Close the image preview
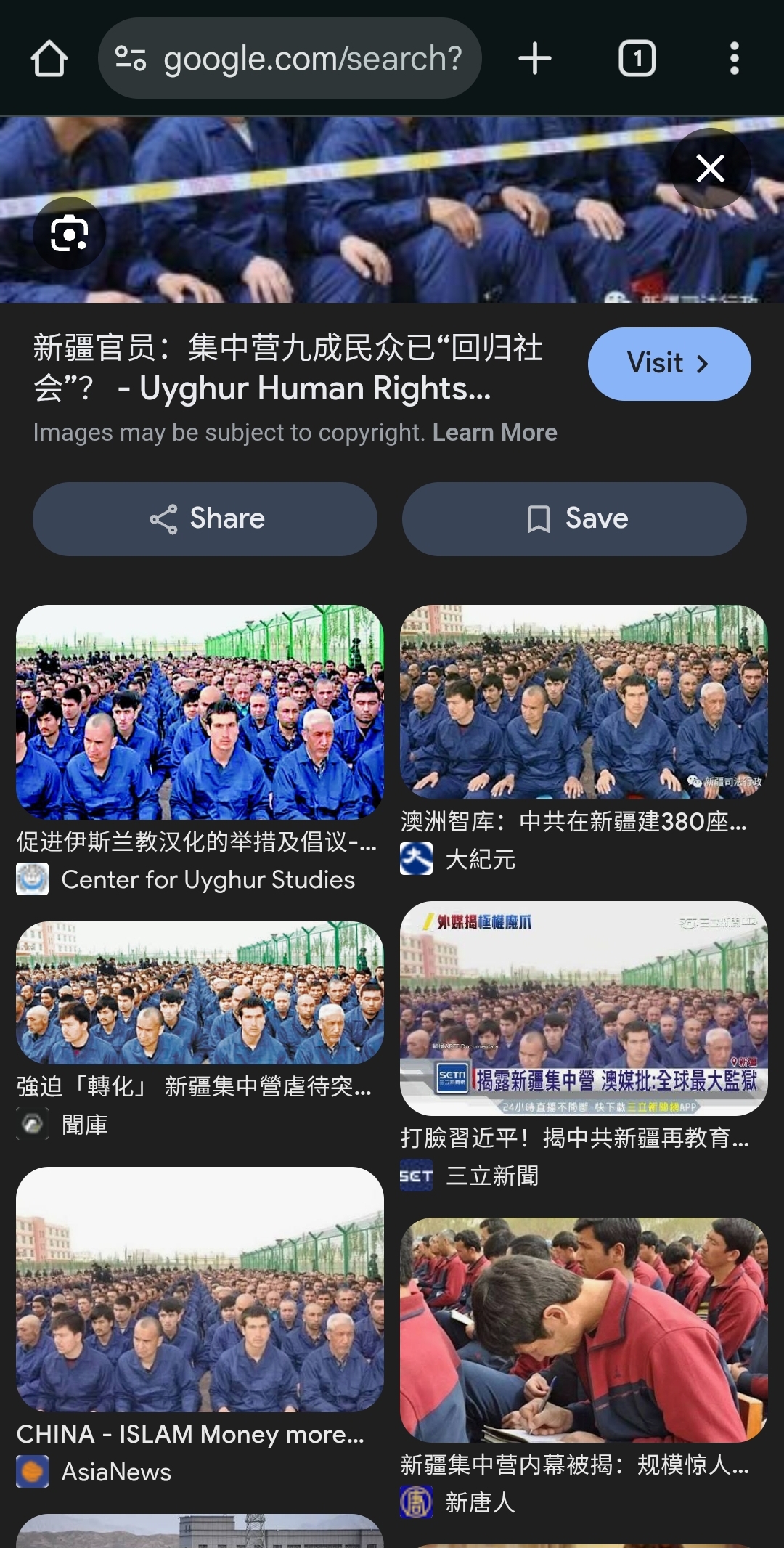This screenshot has width=784, height=1548. pos(710,168)
